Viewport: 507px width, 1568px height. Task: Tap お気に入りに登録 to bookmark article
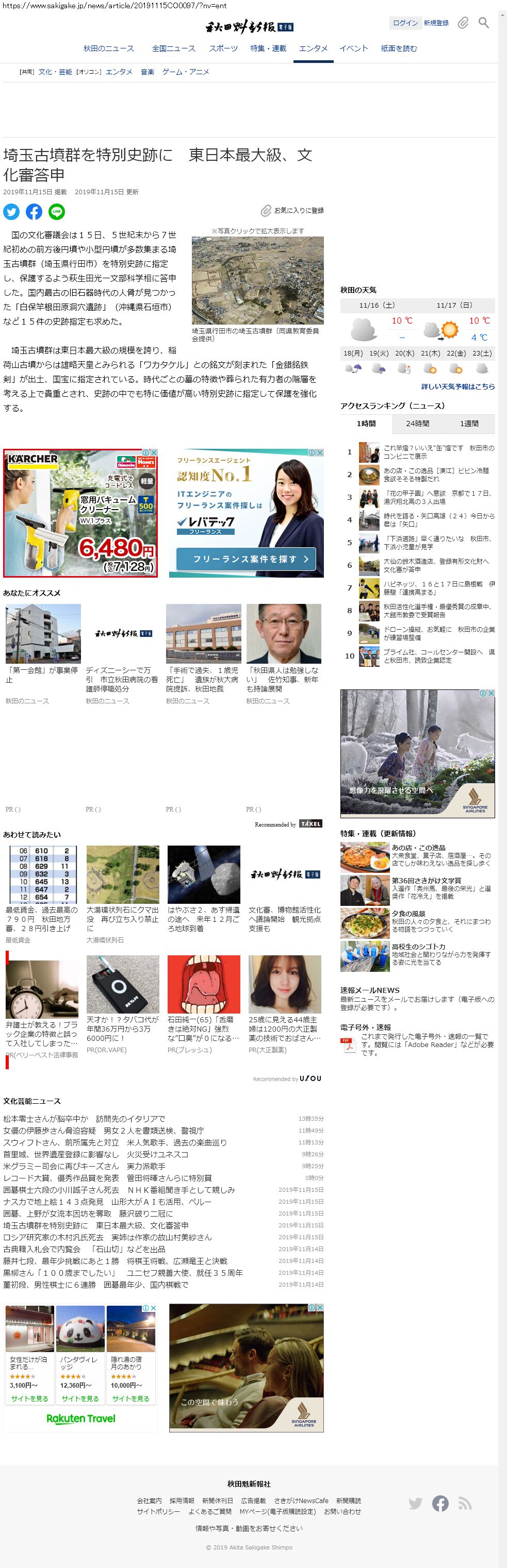click(292, 211)
